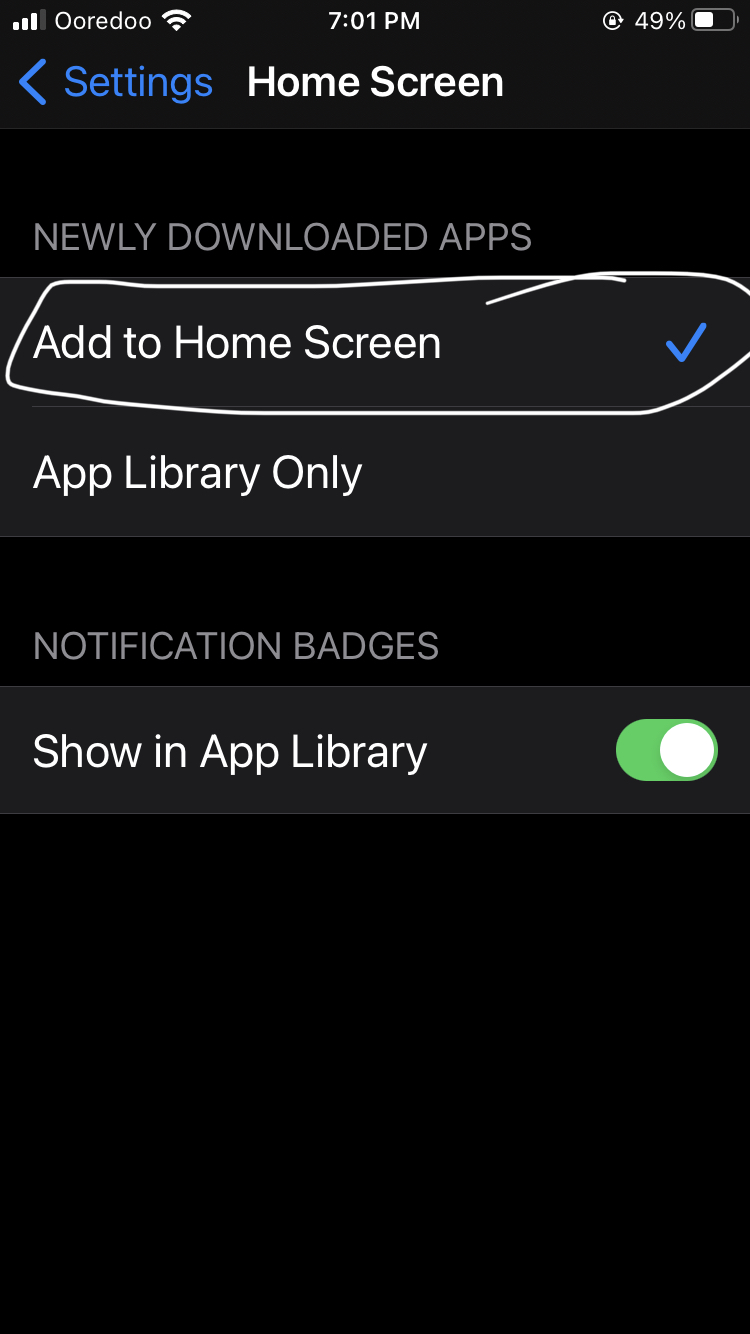750x1334 pixels.
Task: Choose App Library Only for new apps
Action: point(375,472)
